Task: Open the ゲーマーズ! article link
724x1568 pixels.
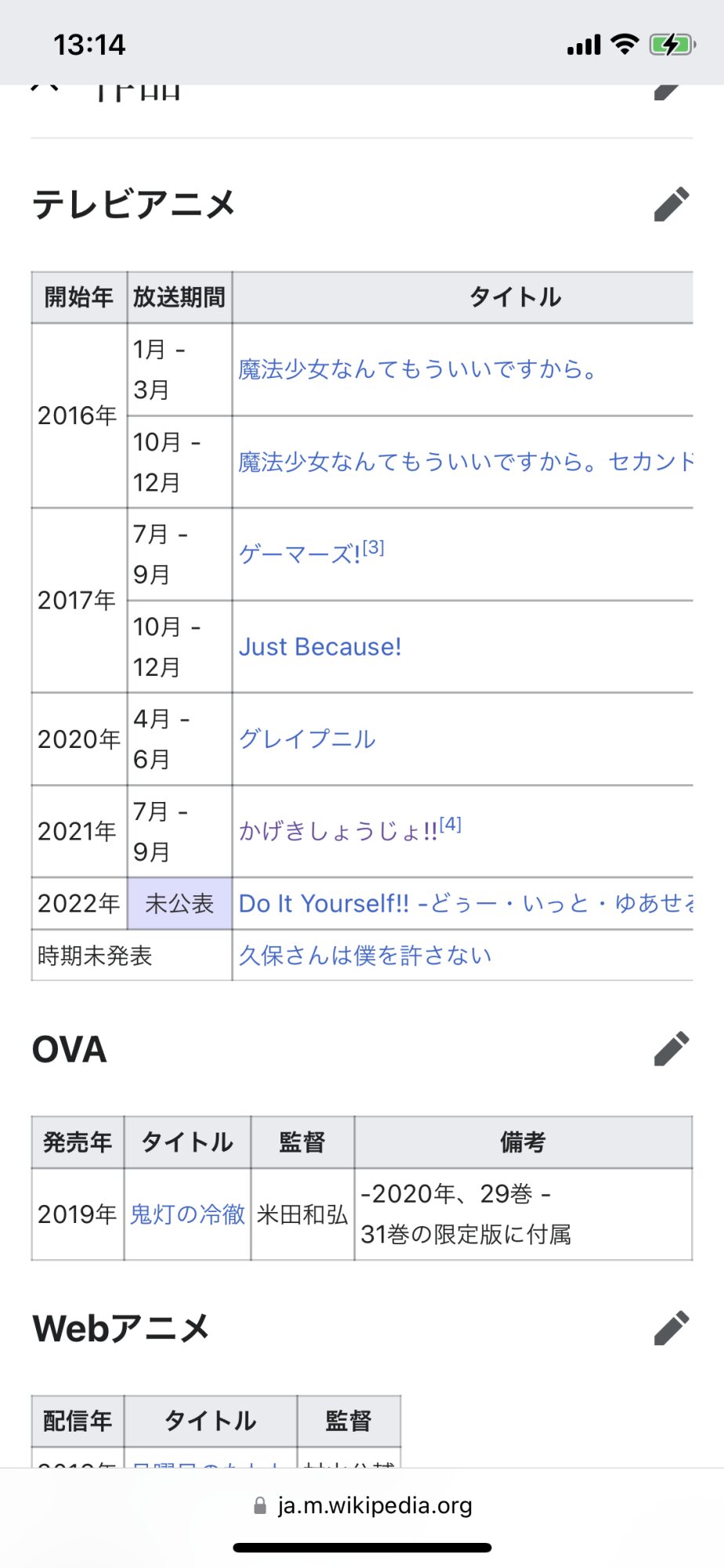Action: pyautogui.click(x=299, y=555)
